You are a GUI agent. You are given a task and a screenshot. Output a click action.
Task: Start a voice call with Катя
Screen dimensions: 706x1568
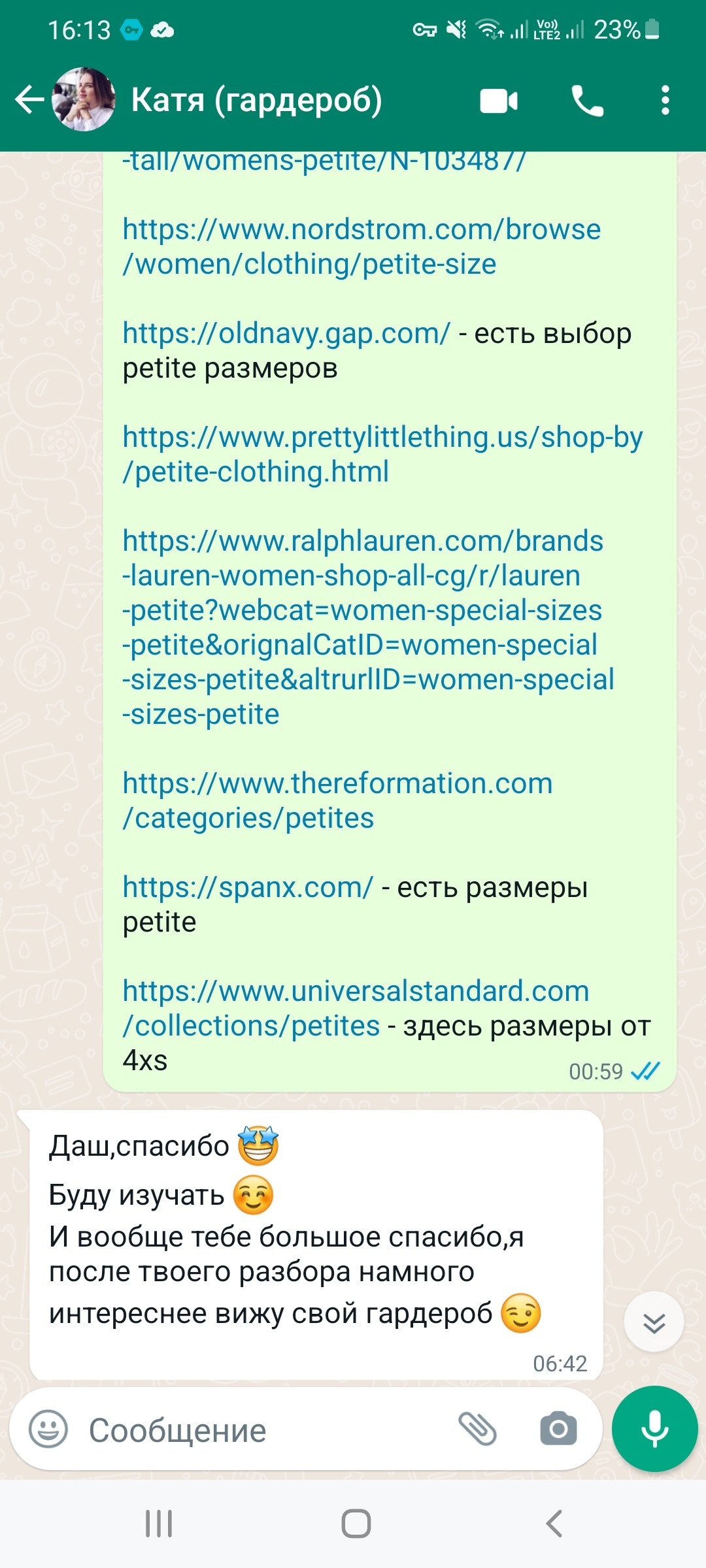[587, 101]
